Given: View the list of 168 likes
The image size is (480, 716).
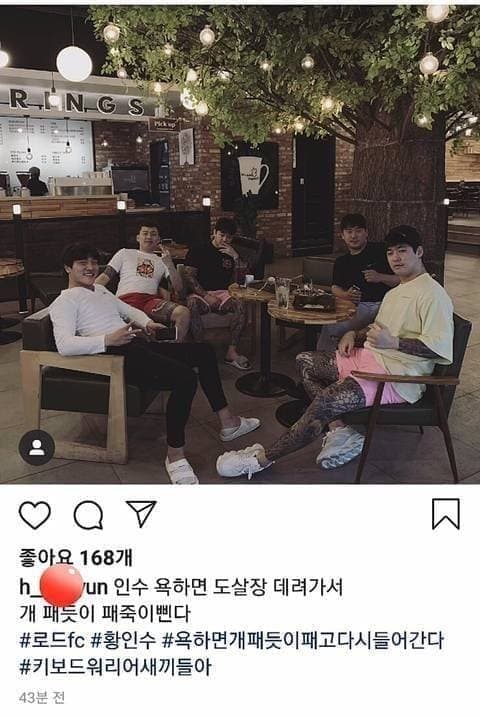Looking at the screenshot, I should tap(76, 558).
